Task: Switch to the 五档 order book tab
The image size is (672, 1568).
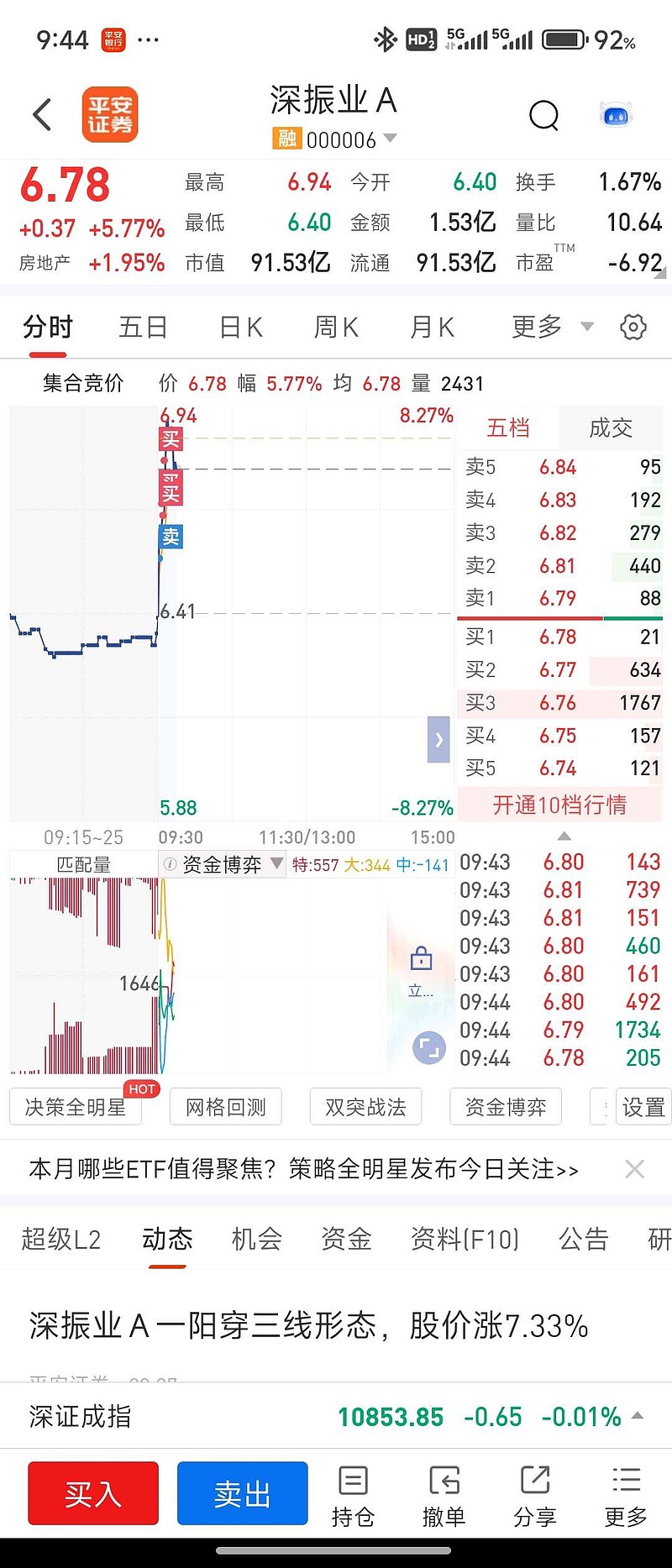Action: pos(509,428)
